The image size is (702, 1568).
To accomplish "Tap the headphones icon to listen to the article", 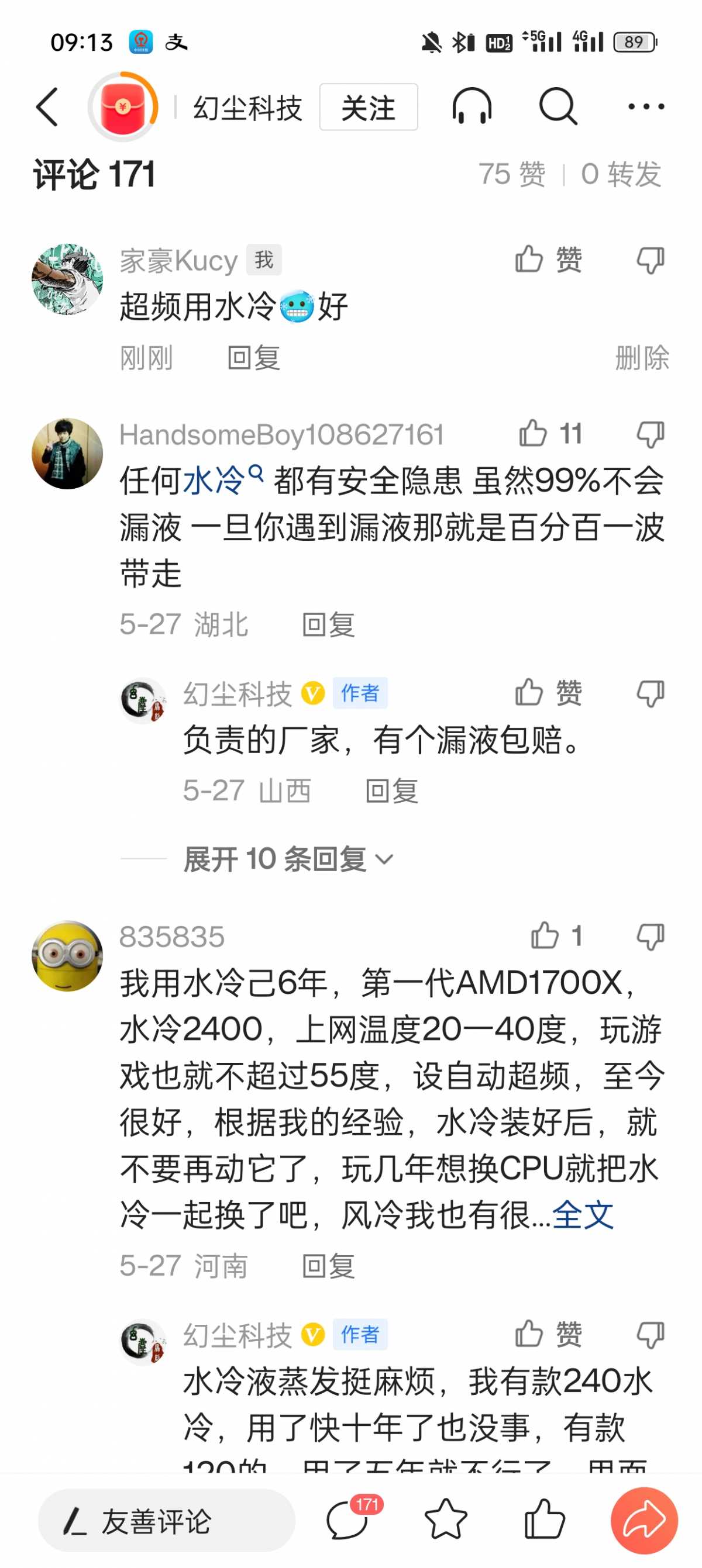I will (472, 106).
